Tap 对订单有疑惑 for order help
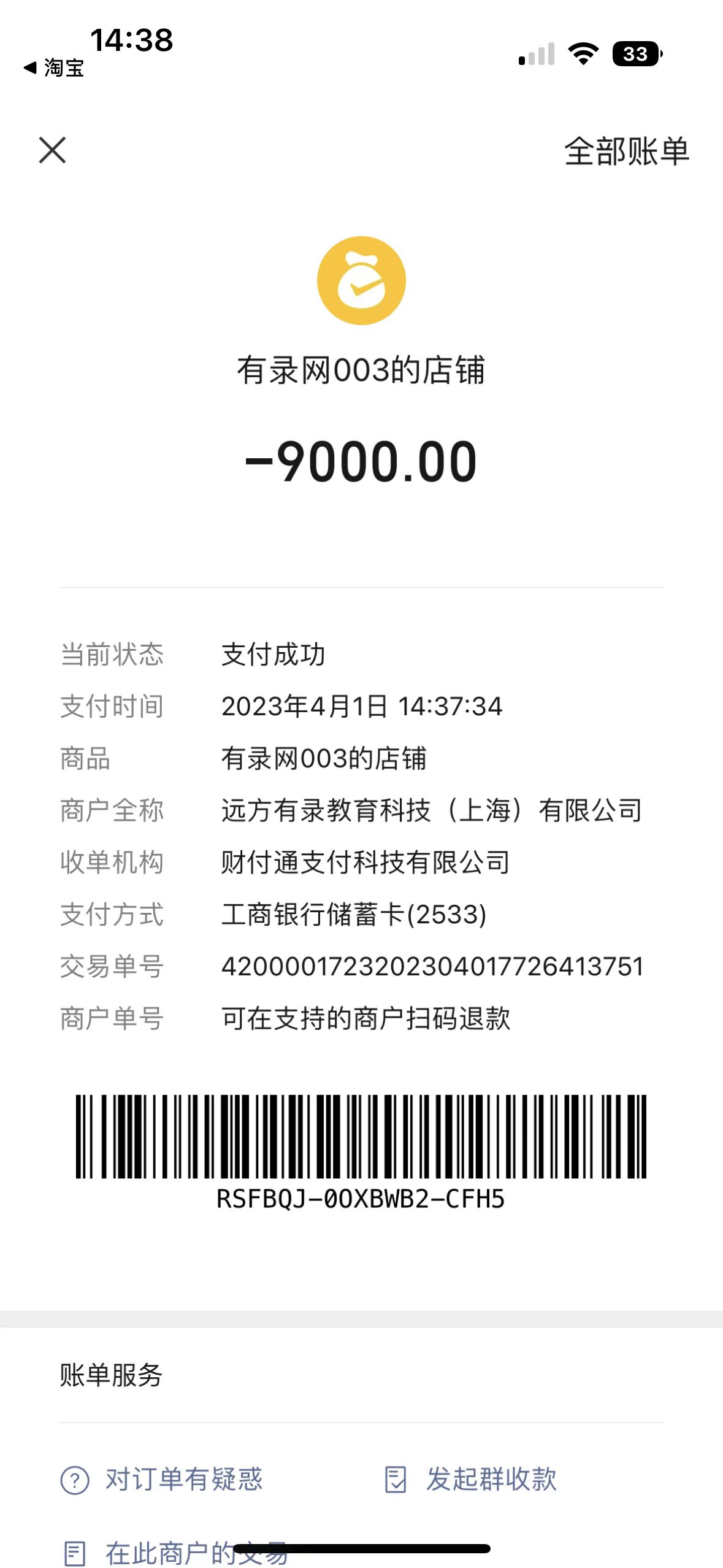This screenshot has width=723, height=1568. click(x=163, y=1479)
